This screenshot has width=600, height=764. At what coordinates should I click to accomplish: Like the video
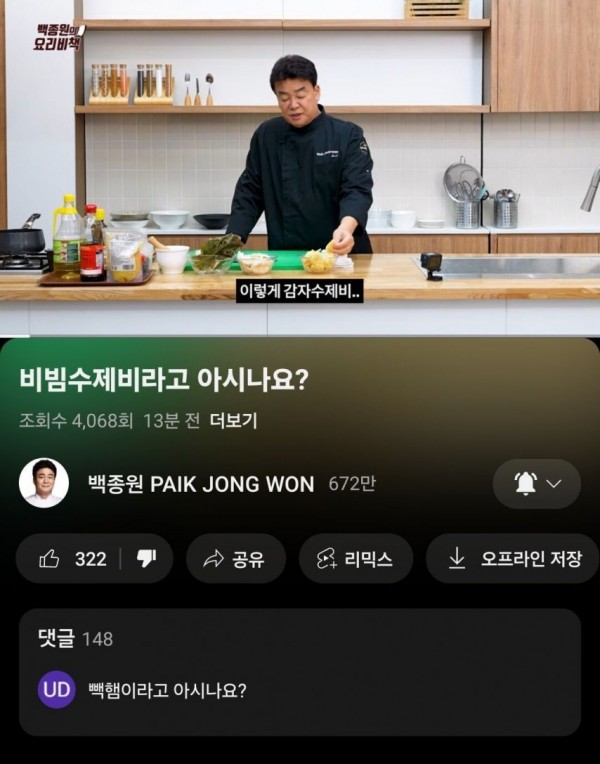pyautogui.click(x=73, y=559)
